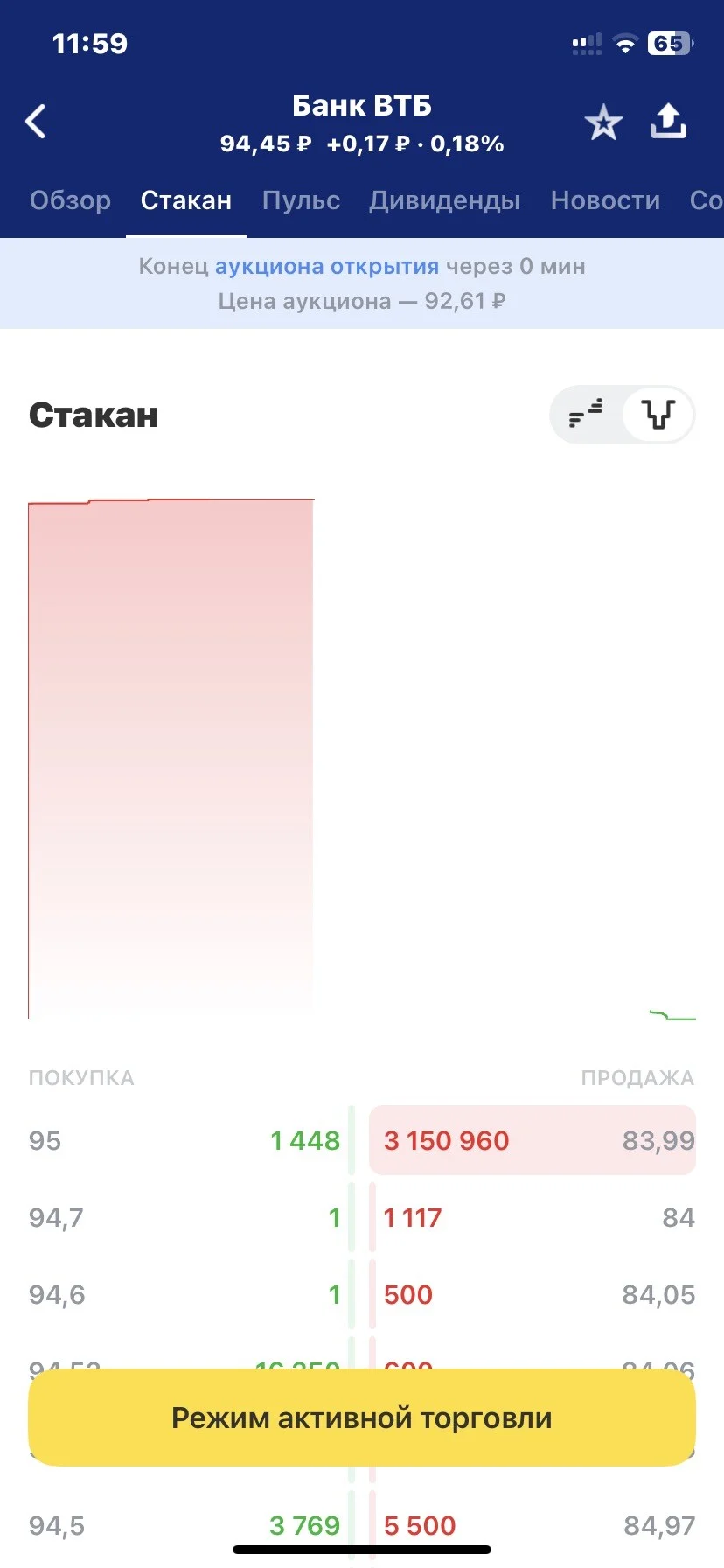The width and height of the screenshot is (724, 1568).
Task: Go back using the top-left arrow
Action: click(36, 122)
